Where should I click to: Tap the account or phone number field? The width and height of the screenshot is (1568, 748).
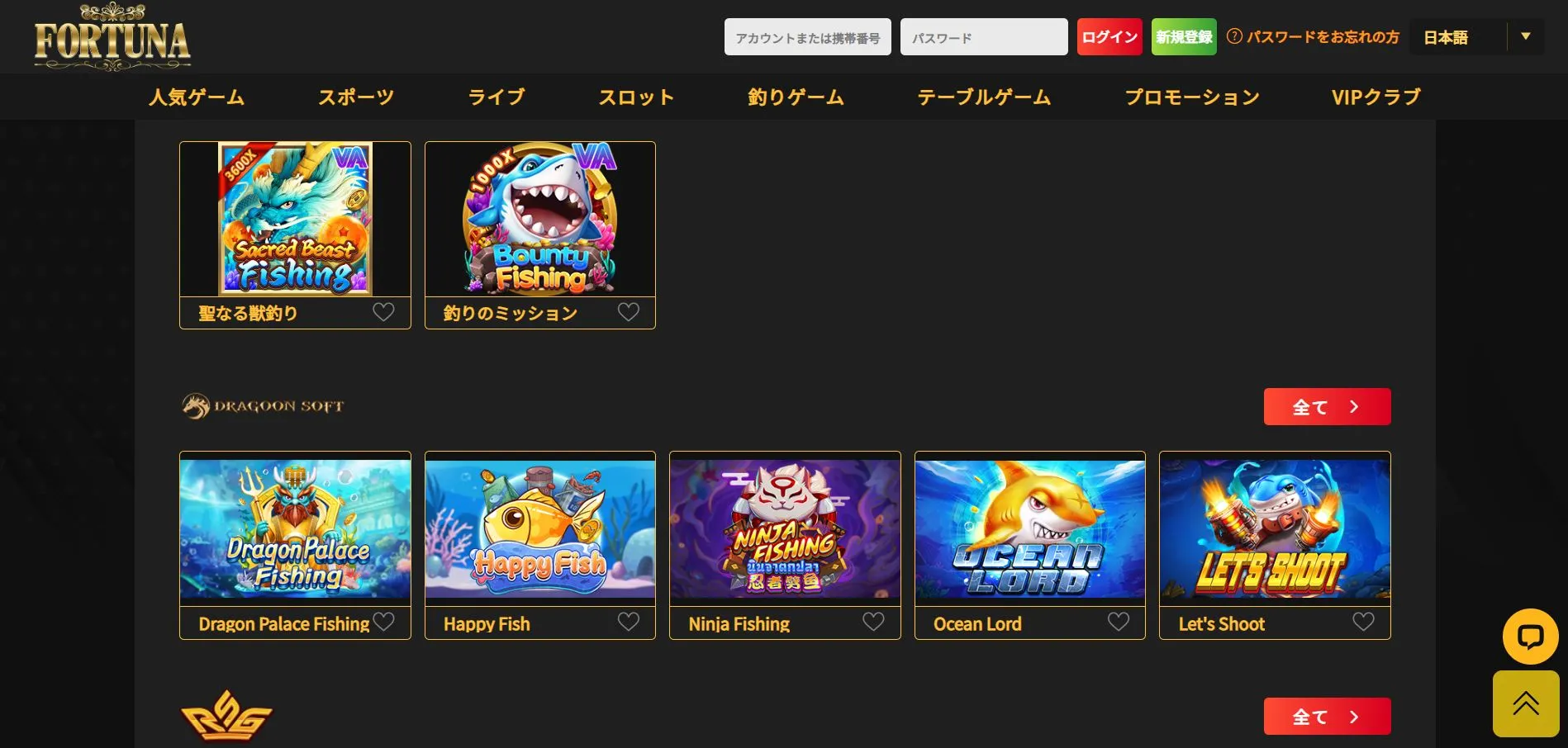point(807,37)
